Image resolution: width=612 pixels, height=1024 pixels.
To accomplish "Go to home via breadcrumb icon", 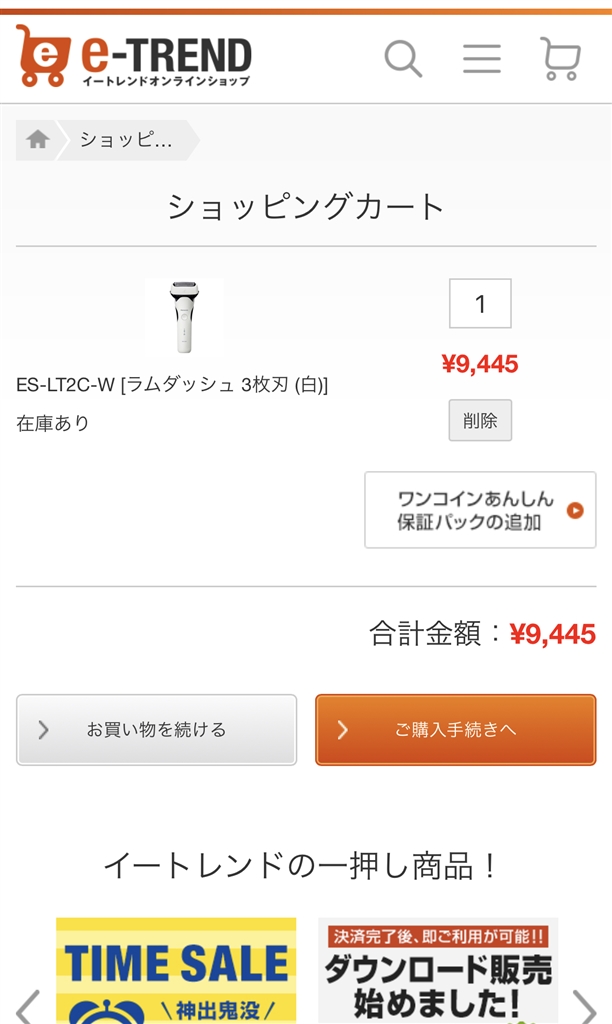I will point(38,140).
